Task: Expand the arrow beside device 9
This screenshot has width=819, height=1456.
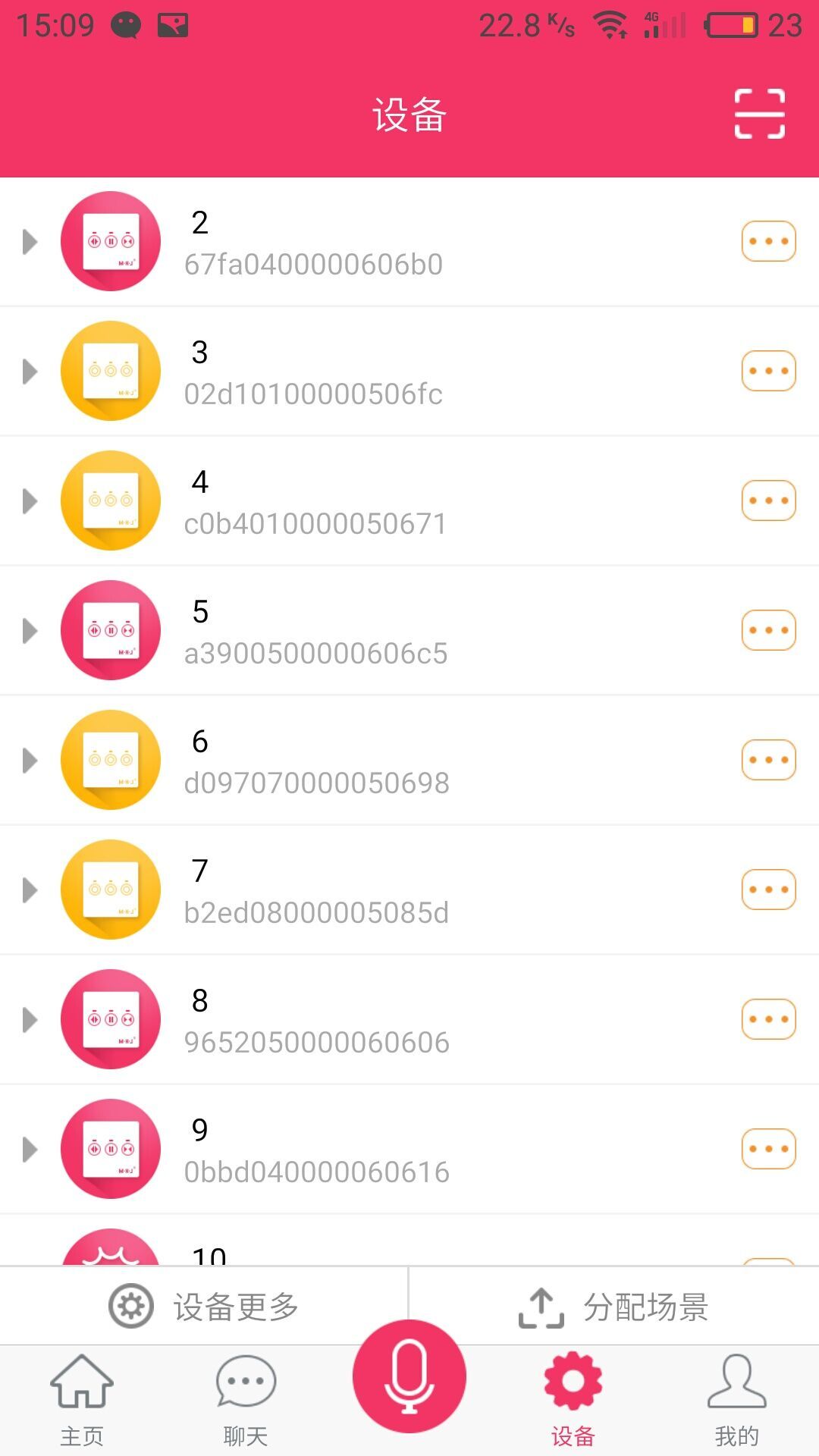Action: coord(30,1150)
